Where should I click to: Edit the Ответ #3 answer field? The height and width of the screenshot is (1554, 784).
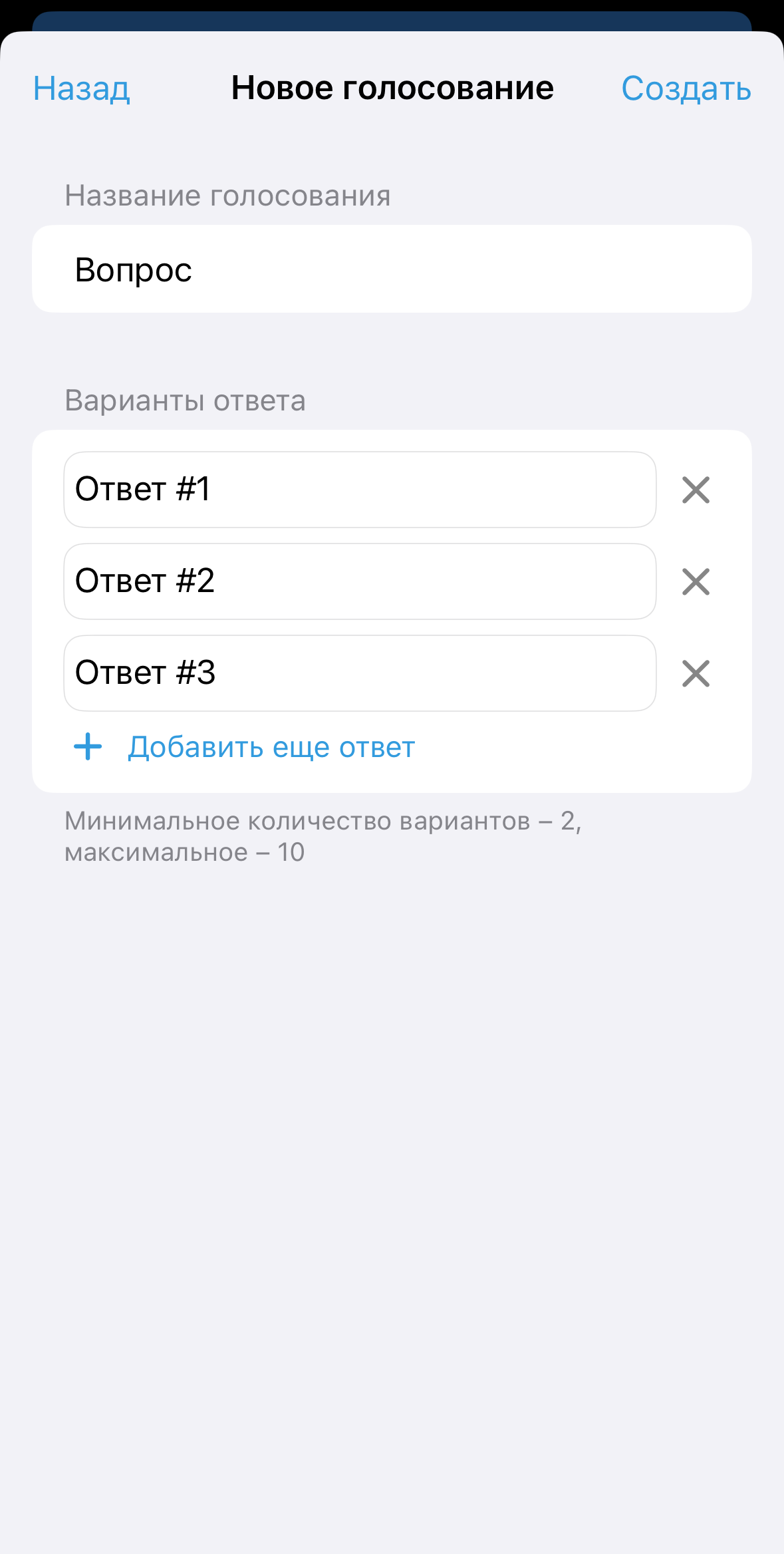tap(360, 673)
